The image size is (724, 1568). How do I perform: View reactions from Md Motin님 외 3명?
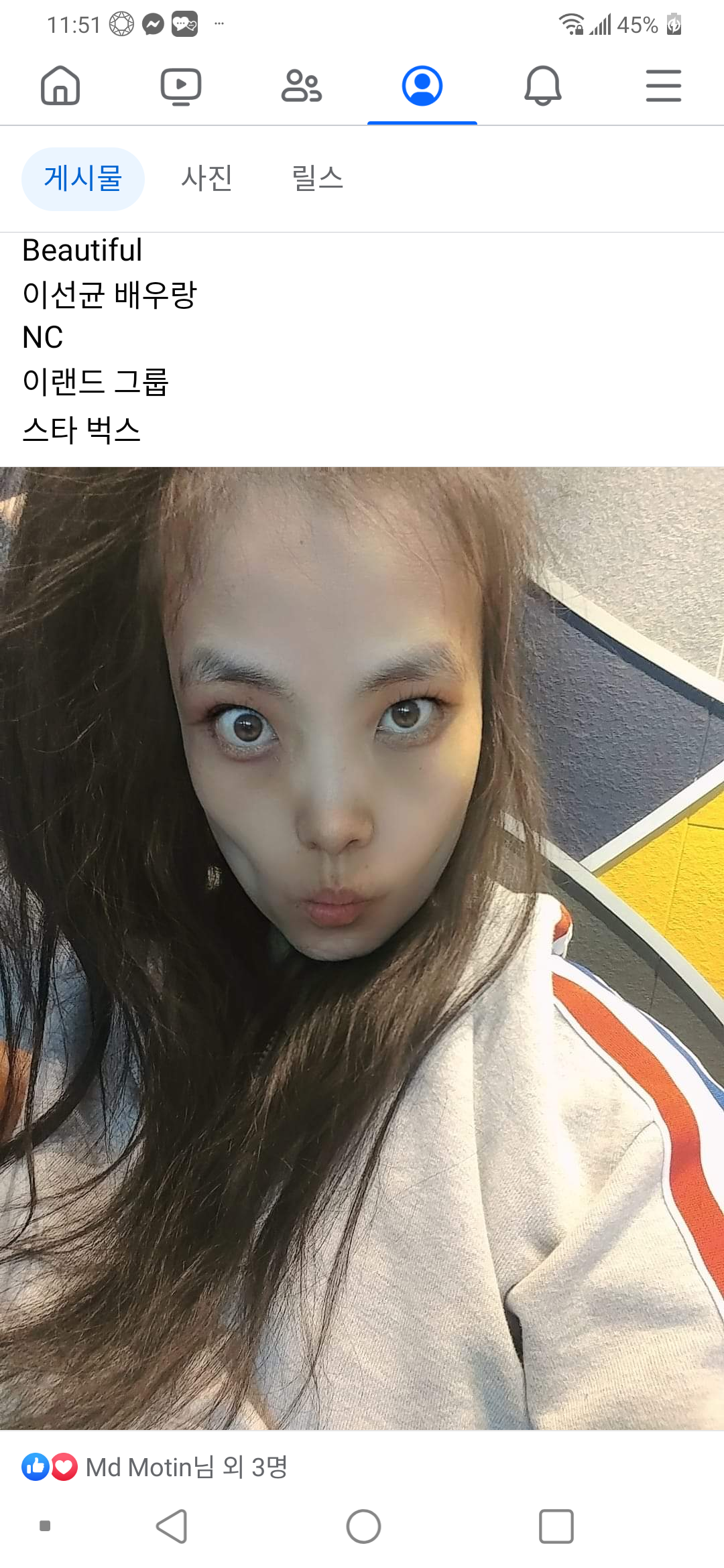click(x=154, y=1467)
